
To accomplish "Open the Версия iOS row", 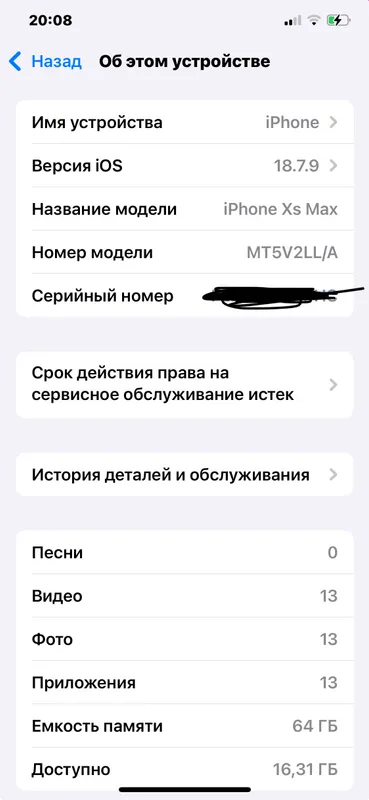I will 184,166.
